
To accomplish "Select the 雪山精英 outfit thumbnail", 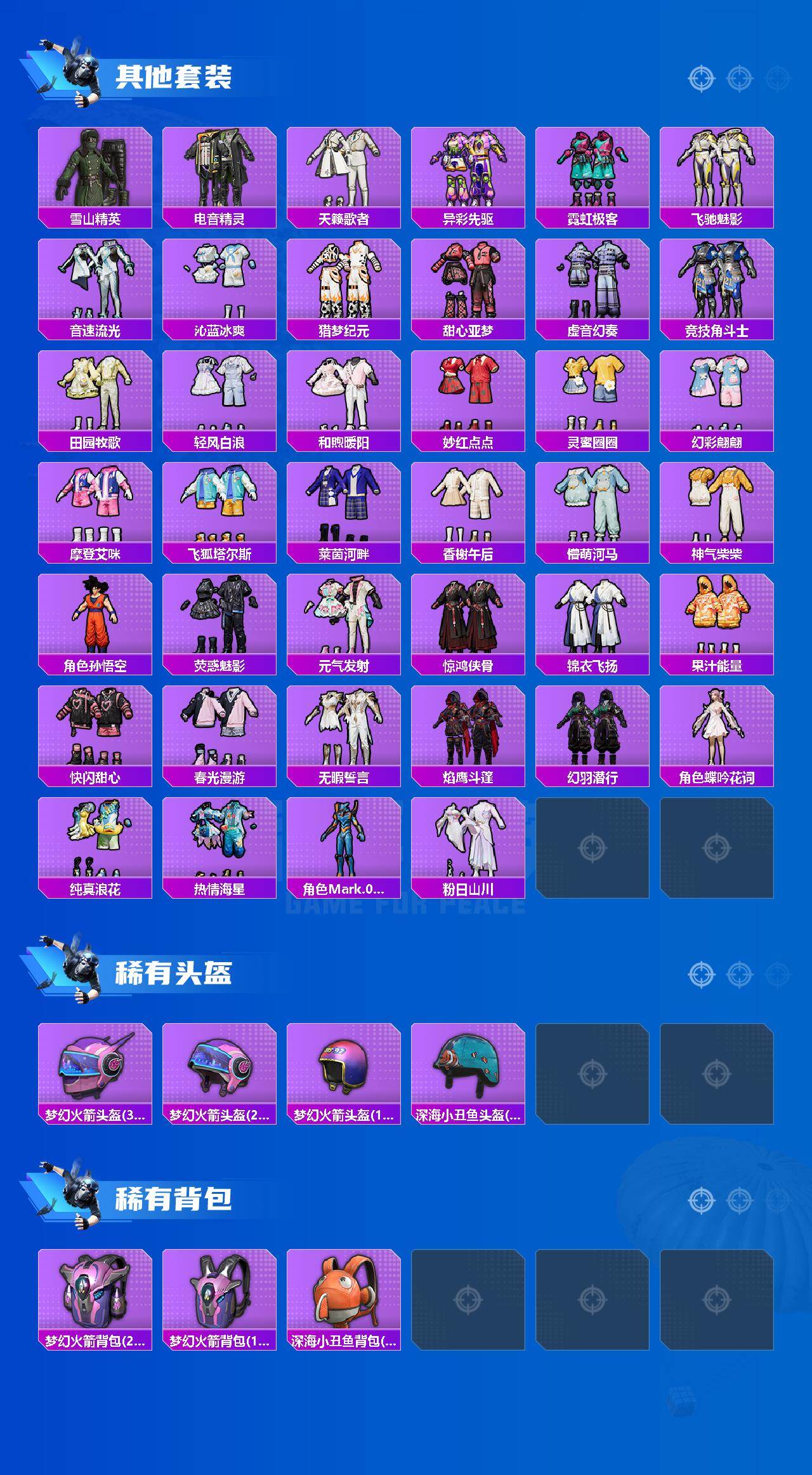I will pos(95,168).
